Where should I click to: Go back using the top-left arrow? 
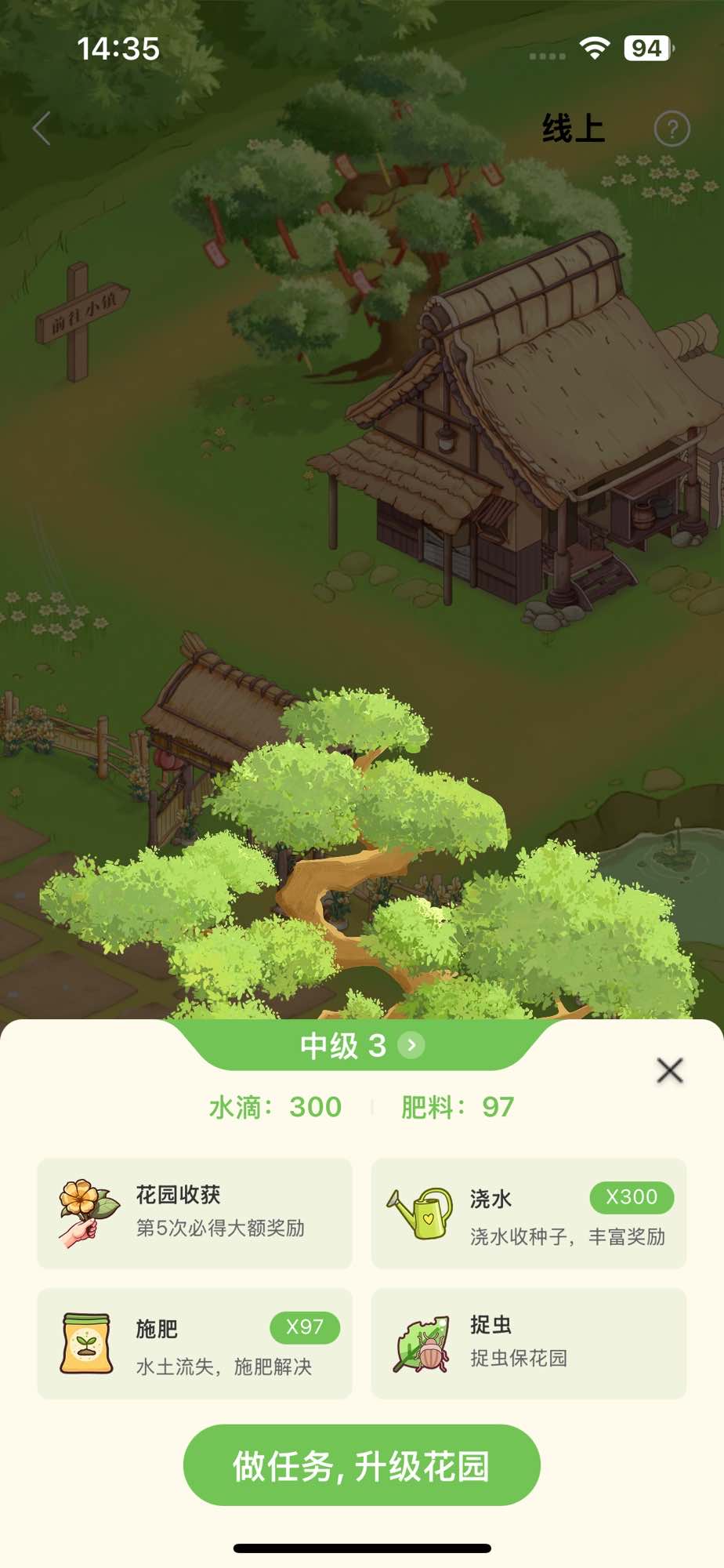(x=42, y=129)
